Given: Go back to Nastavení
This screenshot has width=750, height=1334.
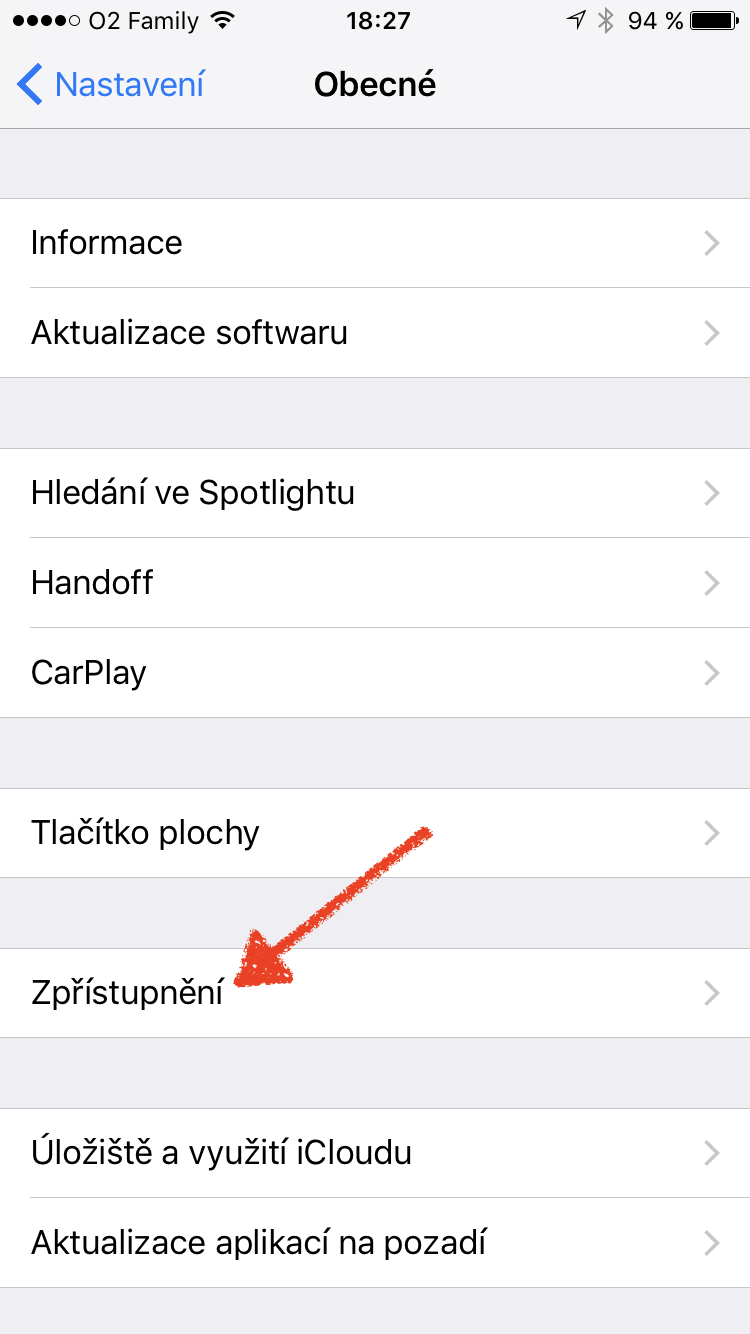Looking at the screenshot, I should tap(110, 85).
